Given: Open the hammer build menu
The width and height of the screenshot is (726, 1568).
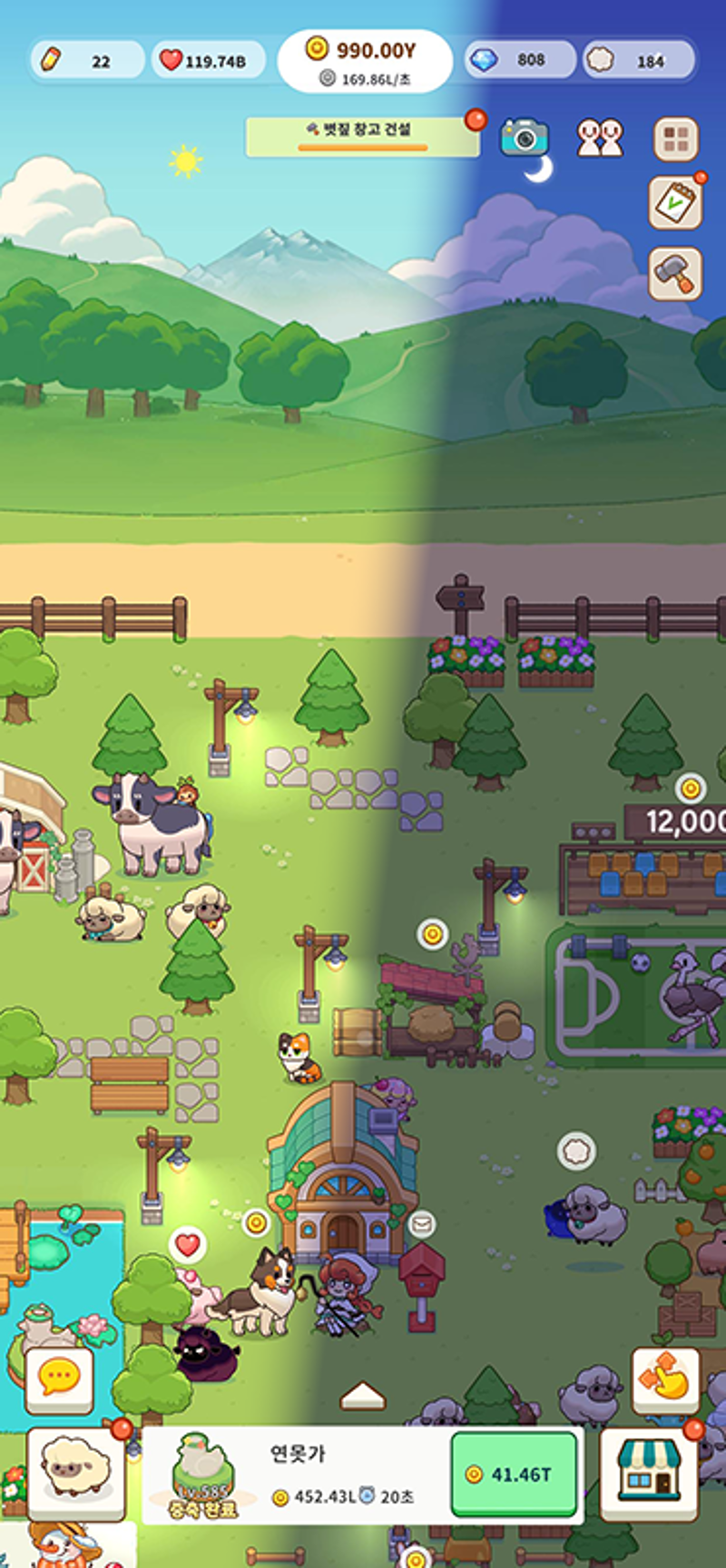Looking at the screenshot, I should (675, 272).
